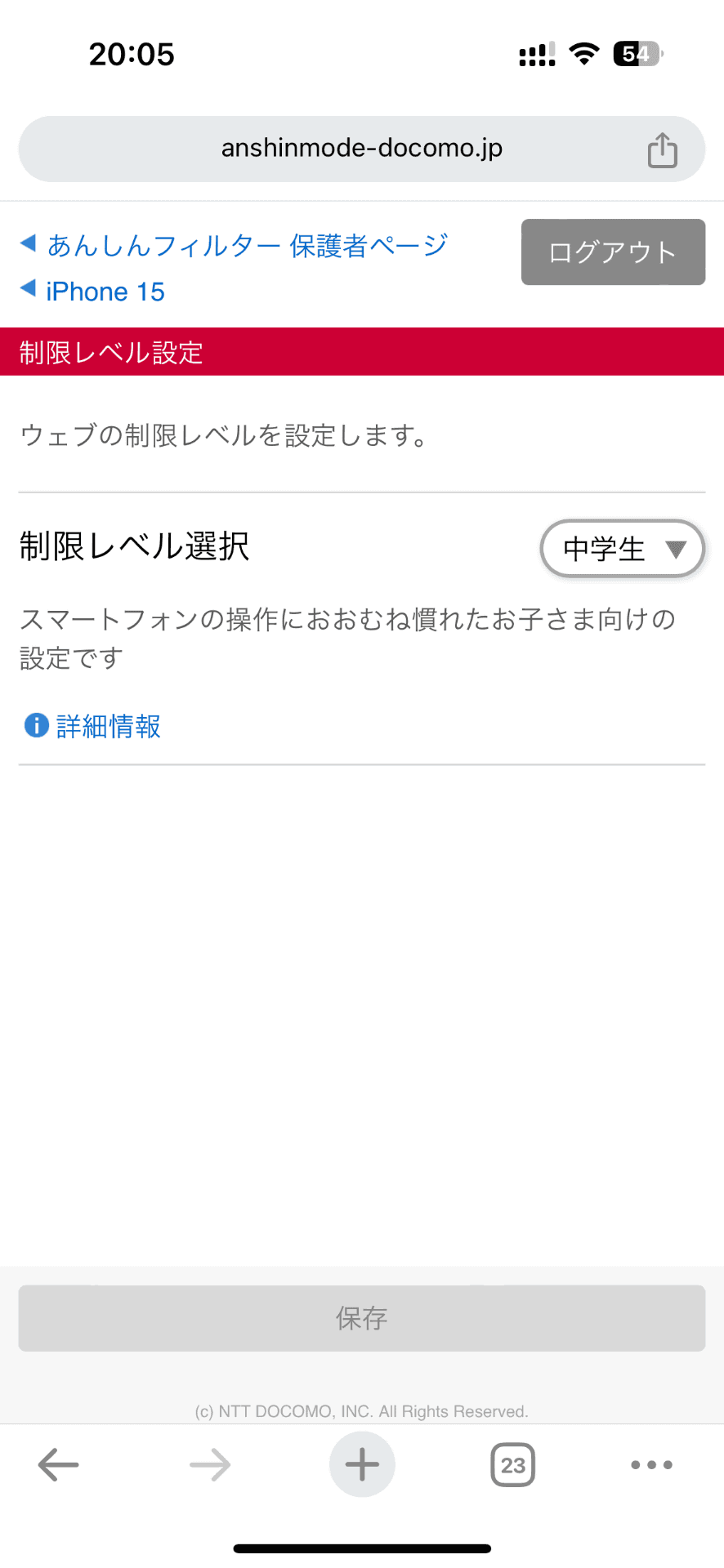Tap the 保存 button at the bottom
This screenshot has height=1568, width=724.
[x=362, y=1317]
